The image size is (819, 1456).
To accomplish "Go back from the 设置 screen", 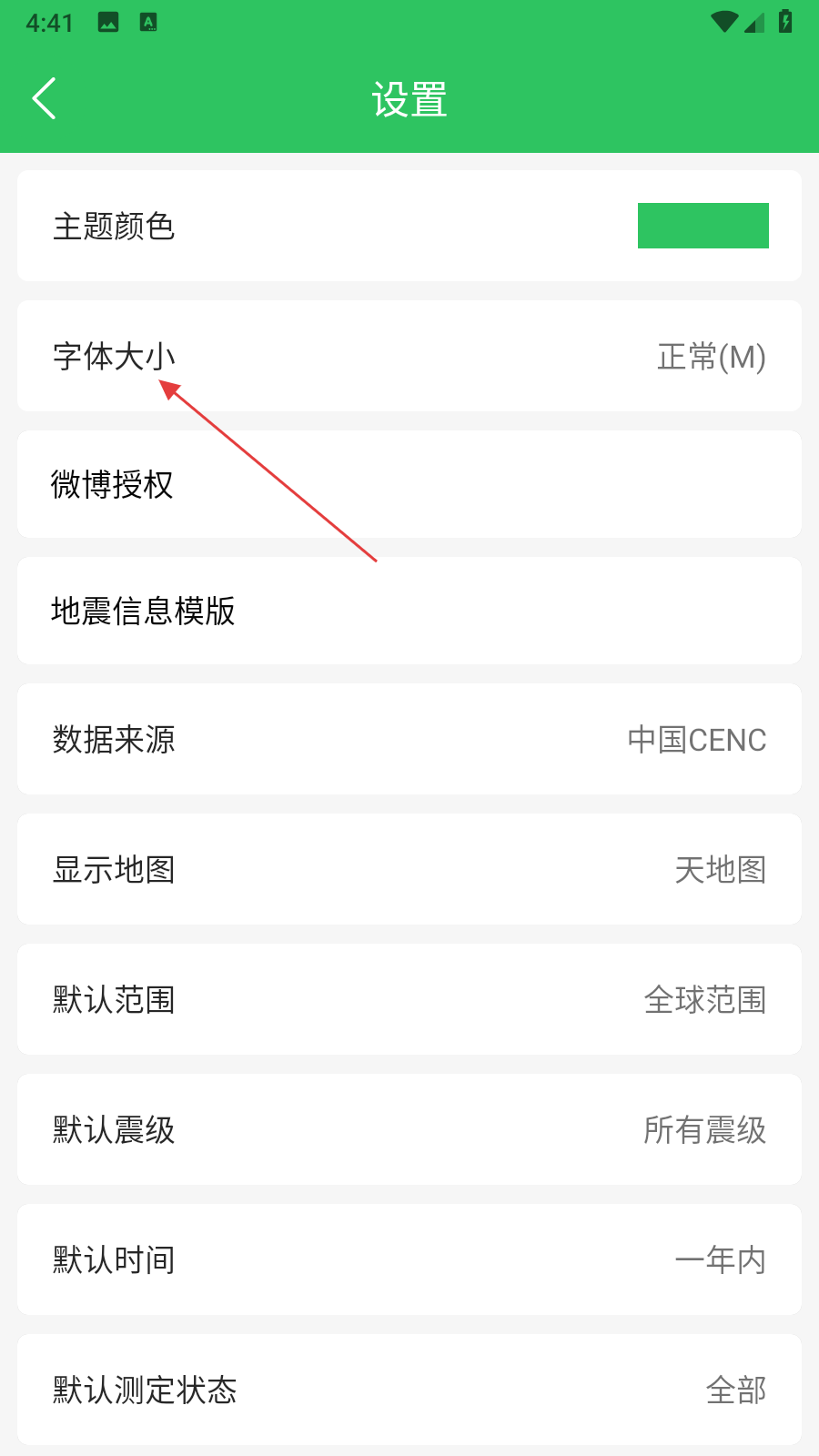I will tap(44, 98).
